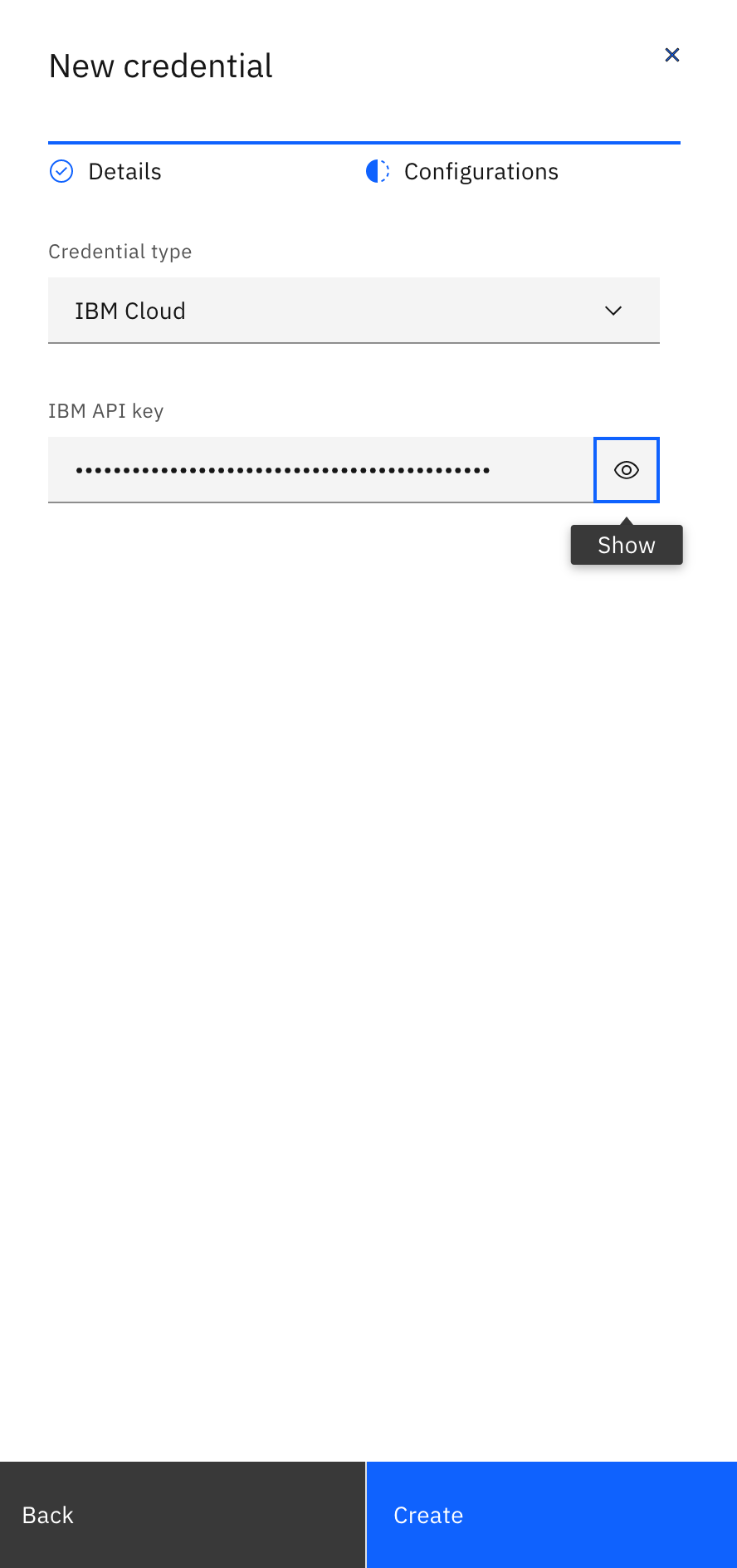Image resolution: width=737 pixels, height=1568 pixels.
Task: Go back to the previous step
Action: [x=182, y=1515]
